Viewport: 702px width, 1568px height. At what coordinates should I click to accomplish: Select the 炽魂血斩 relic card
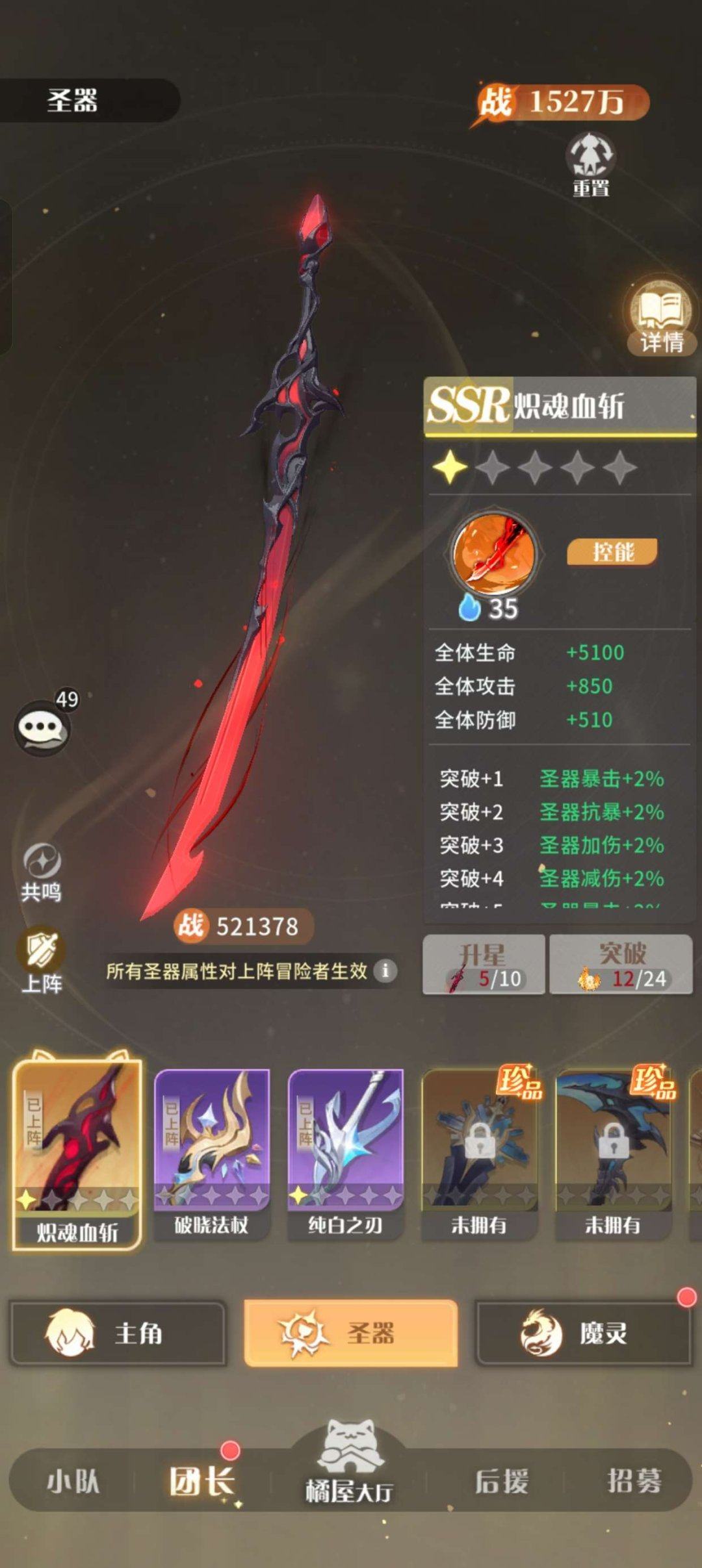pos(77,1151)
